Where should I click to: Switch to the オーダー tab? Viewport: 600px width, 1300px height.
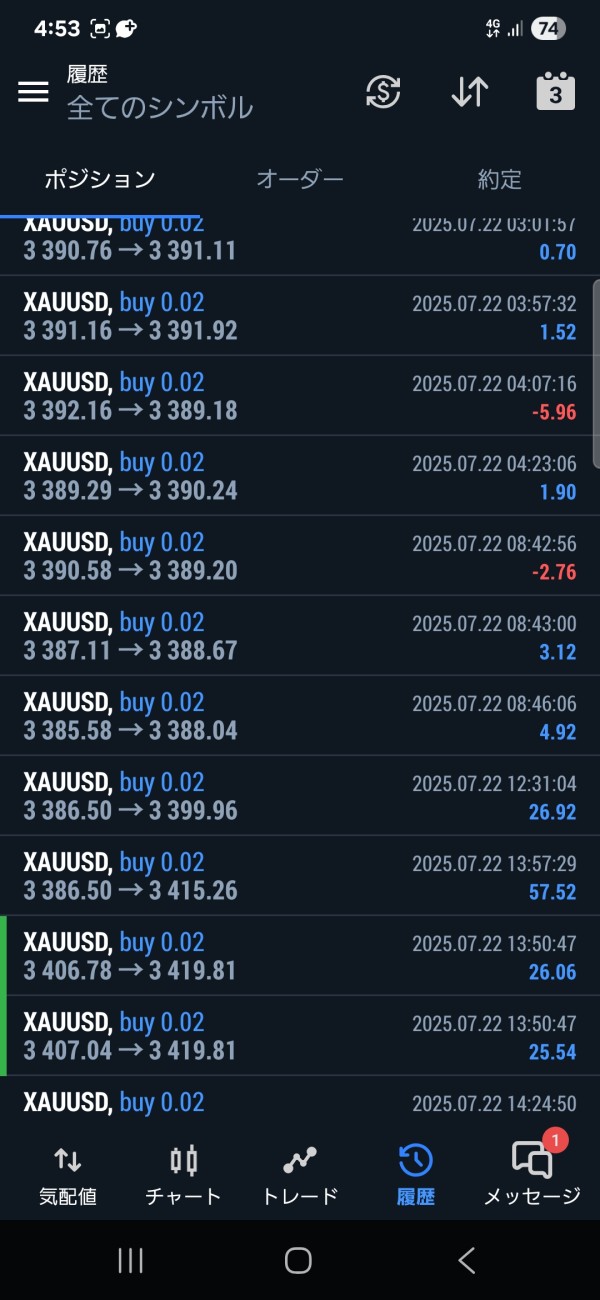coord(300,180)
